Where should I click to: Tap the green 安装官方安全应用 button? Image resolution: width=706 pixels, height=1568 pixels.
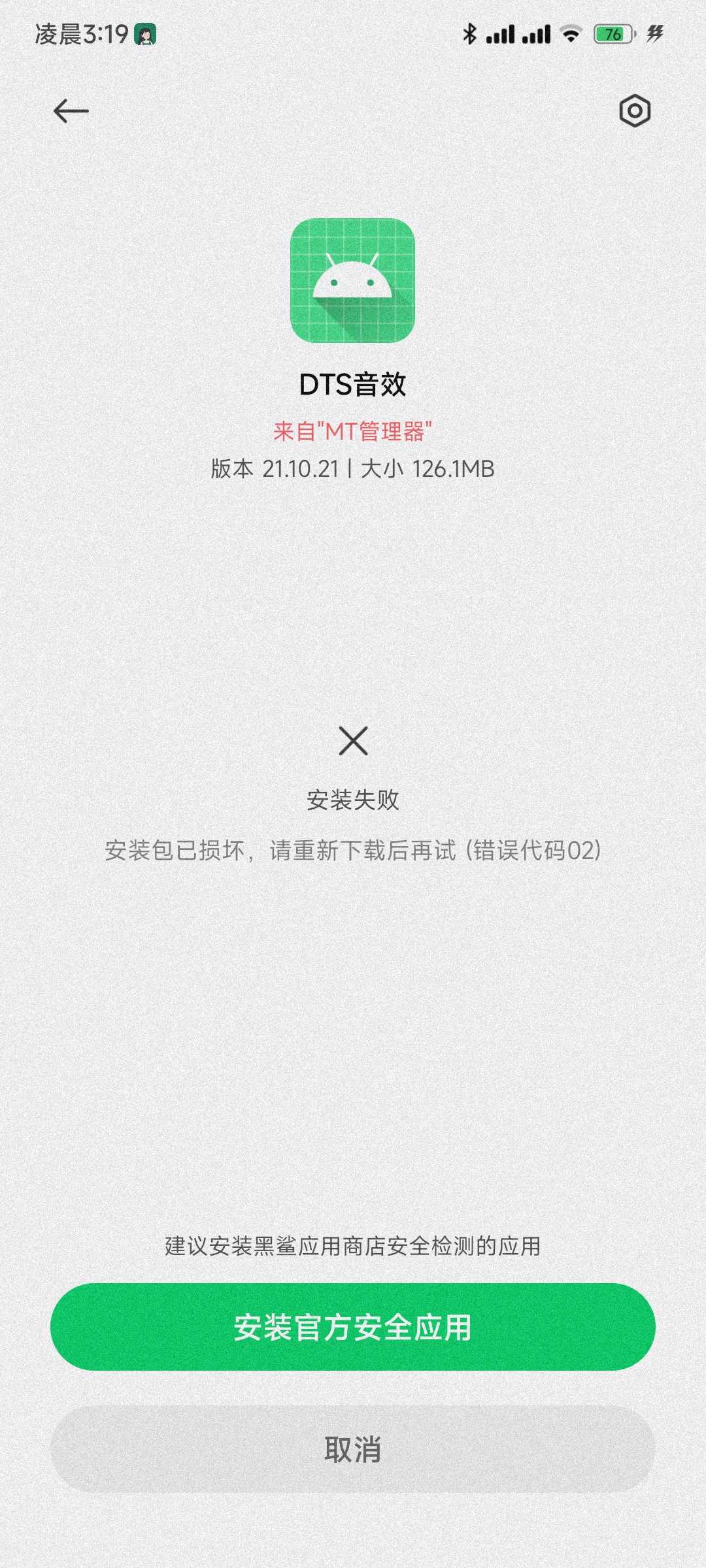[x=353, y=1327]
